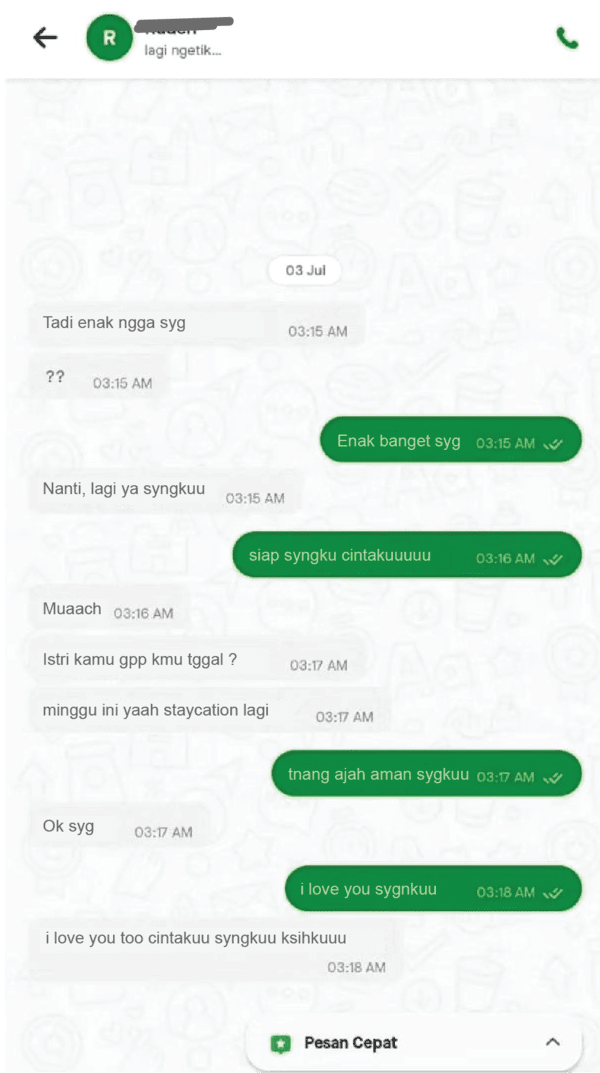Open the contact's profile avatar R
600x1073 pixels.
(108, 38)
